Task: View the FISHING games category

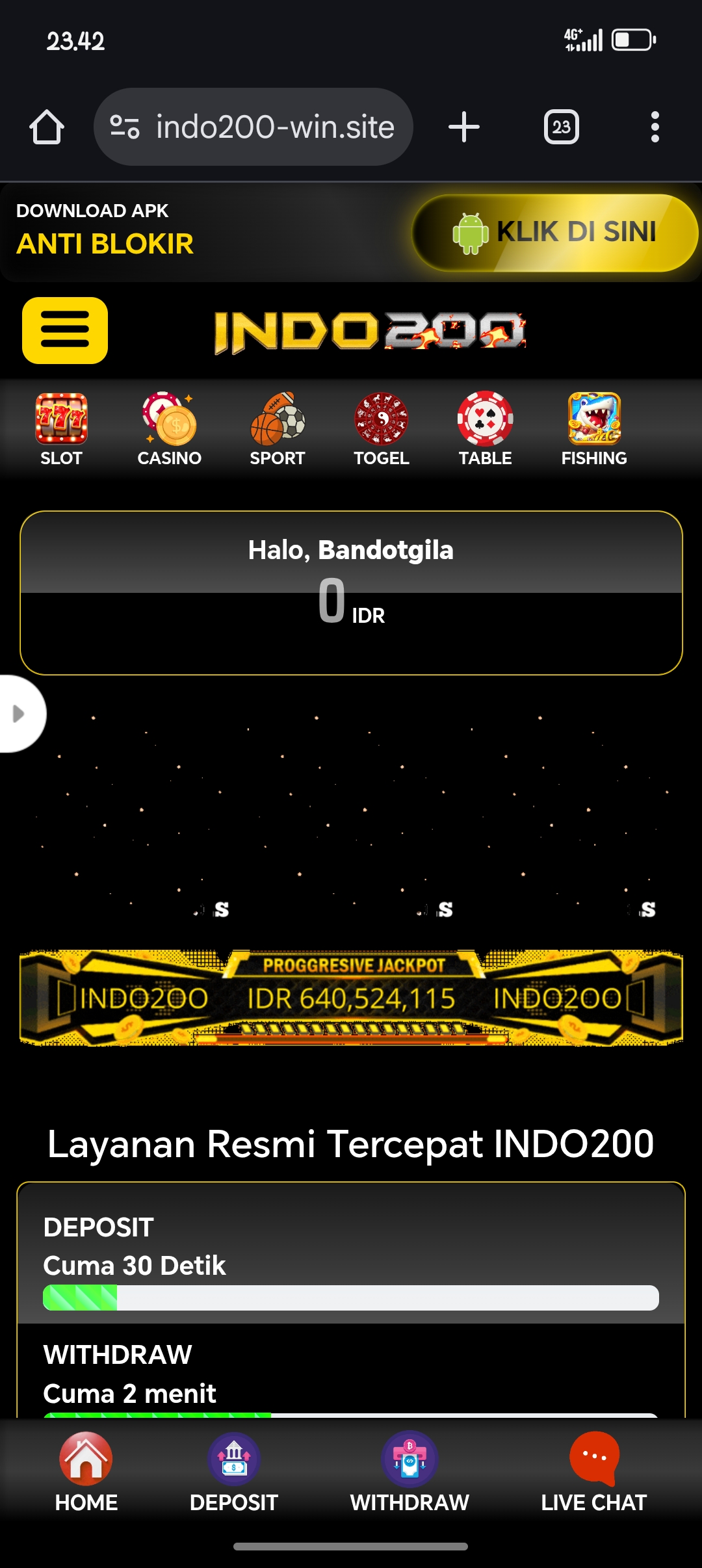Action: click(594, 429)
